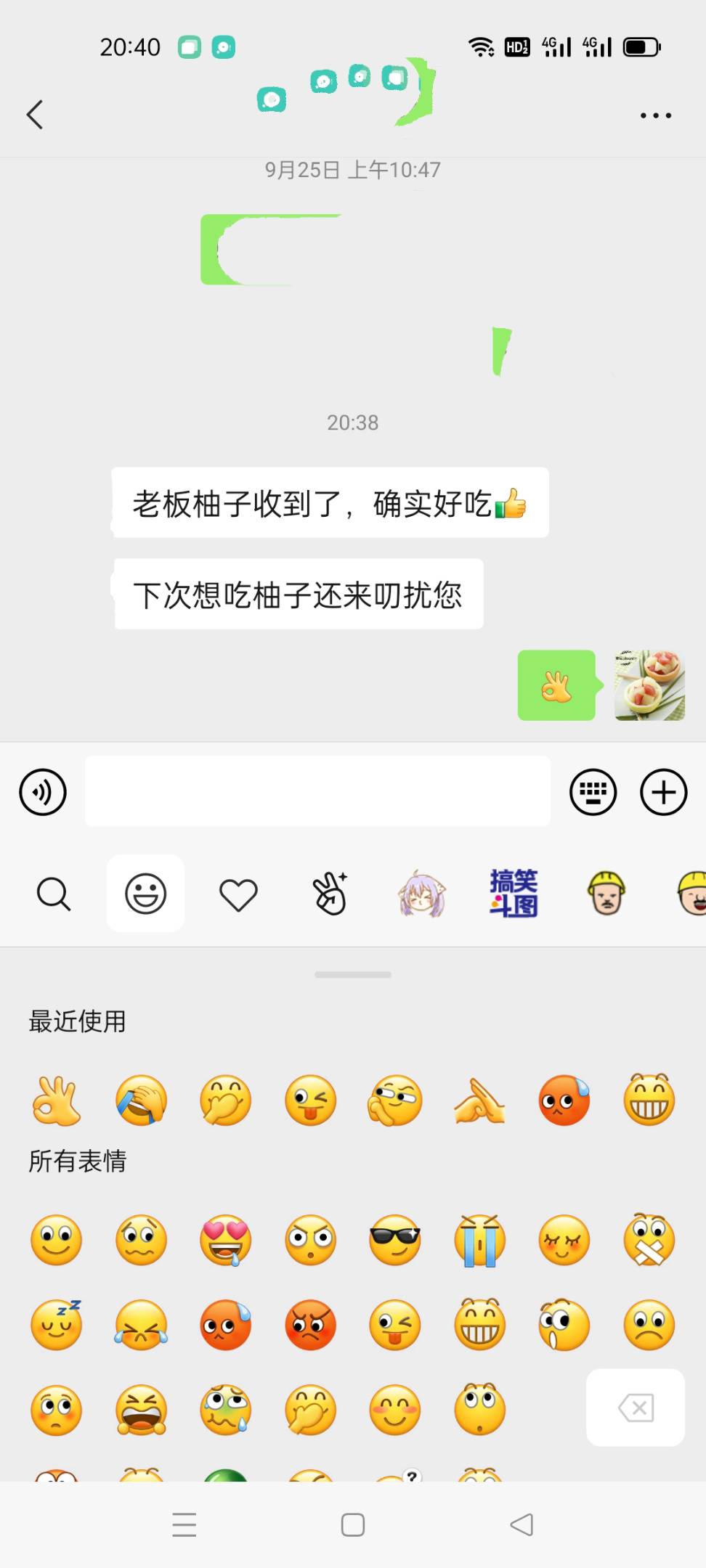Insert the heart-eyes emoji
The width and height of the screenshot is (706, 1568).
(x=226, y=1240)
